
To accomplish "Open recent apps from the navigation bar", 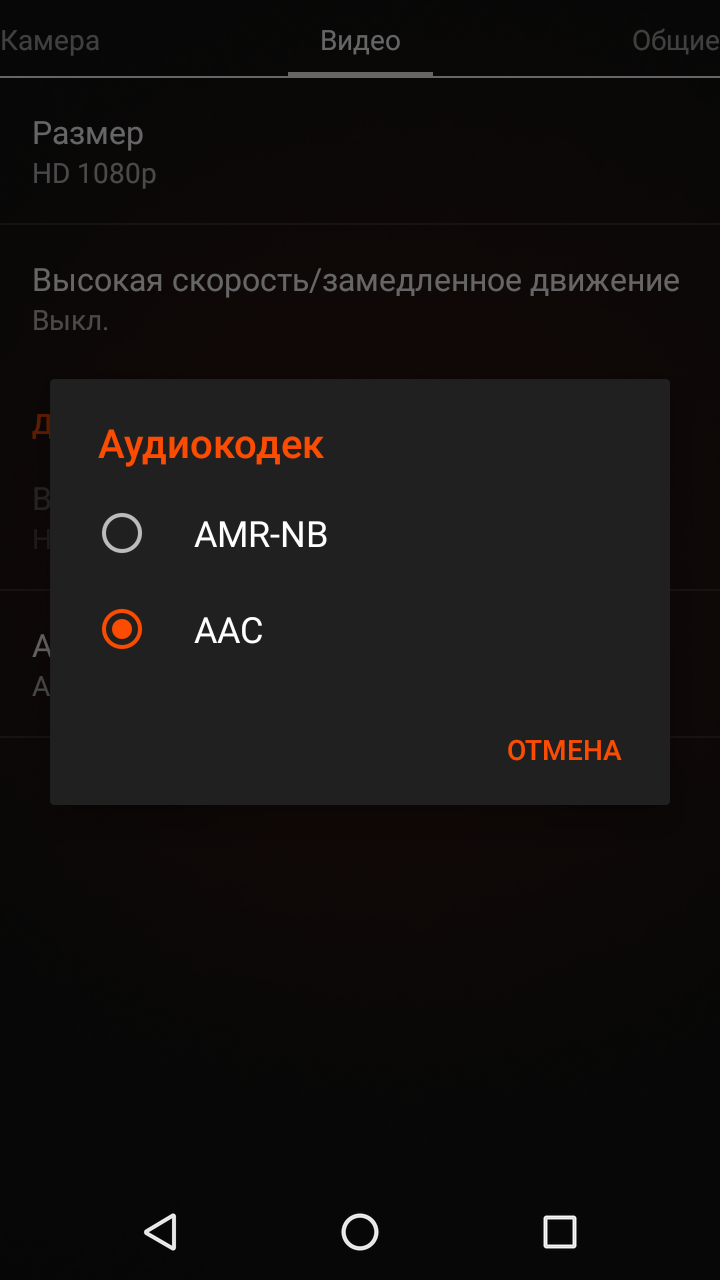I will pos(560,1232).
